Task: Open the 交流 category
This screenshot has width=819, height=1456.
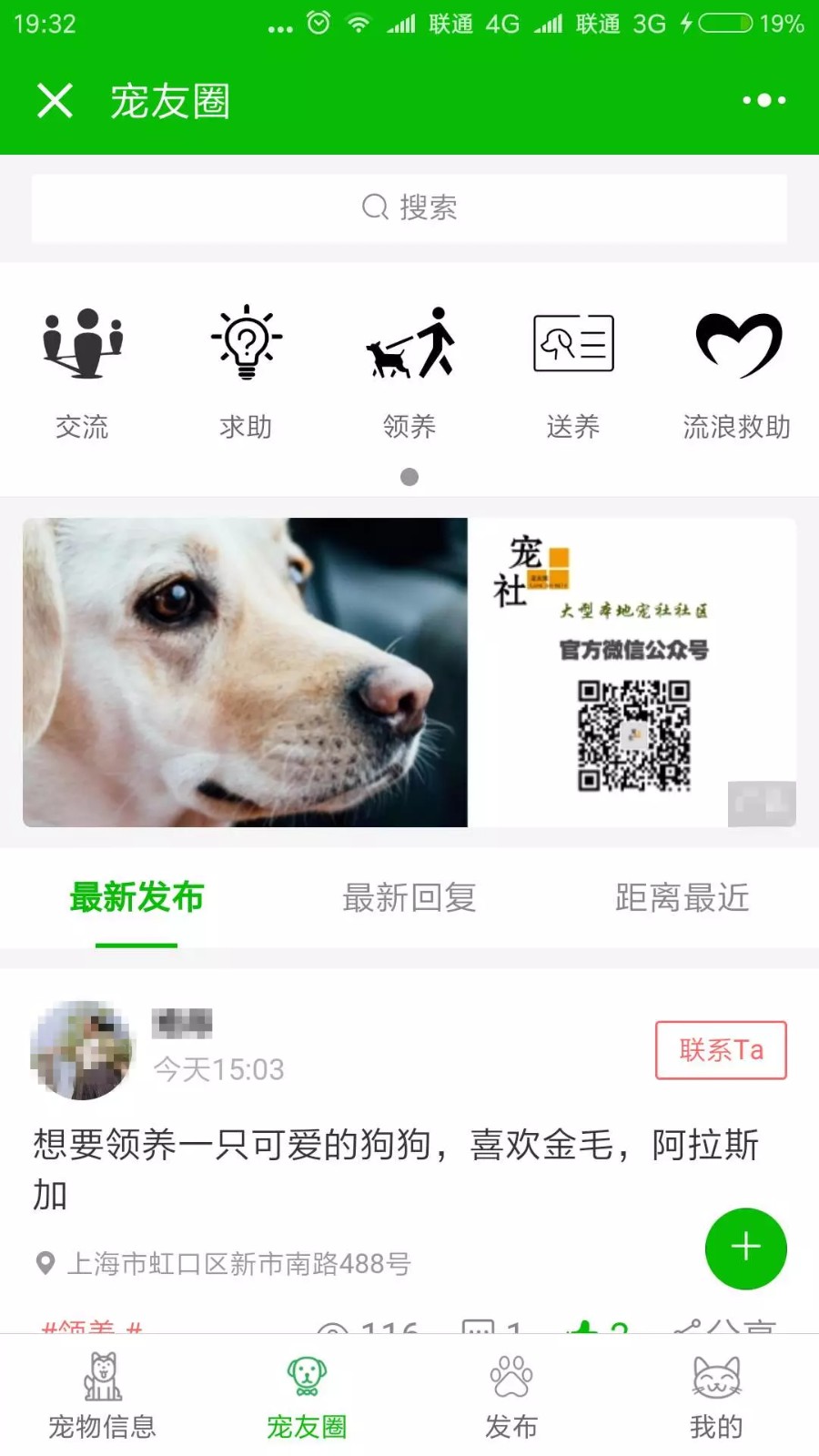Action: click(x=83, y=373)
